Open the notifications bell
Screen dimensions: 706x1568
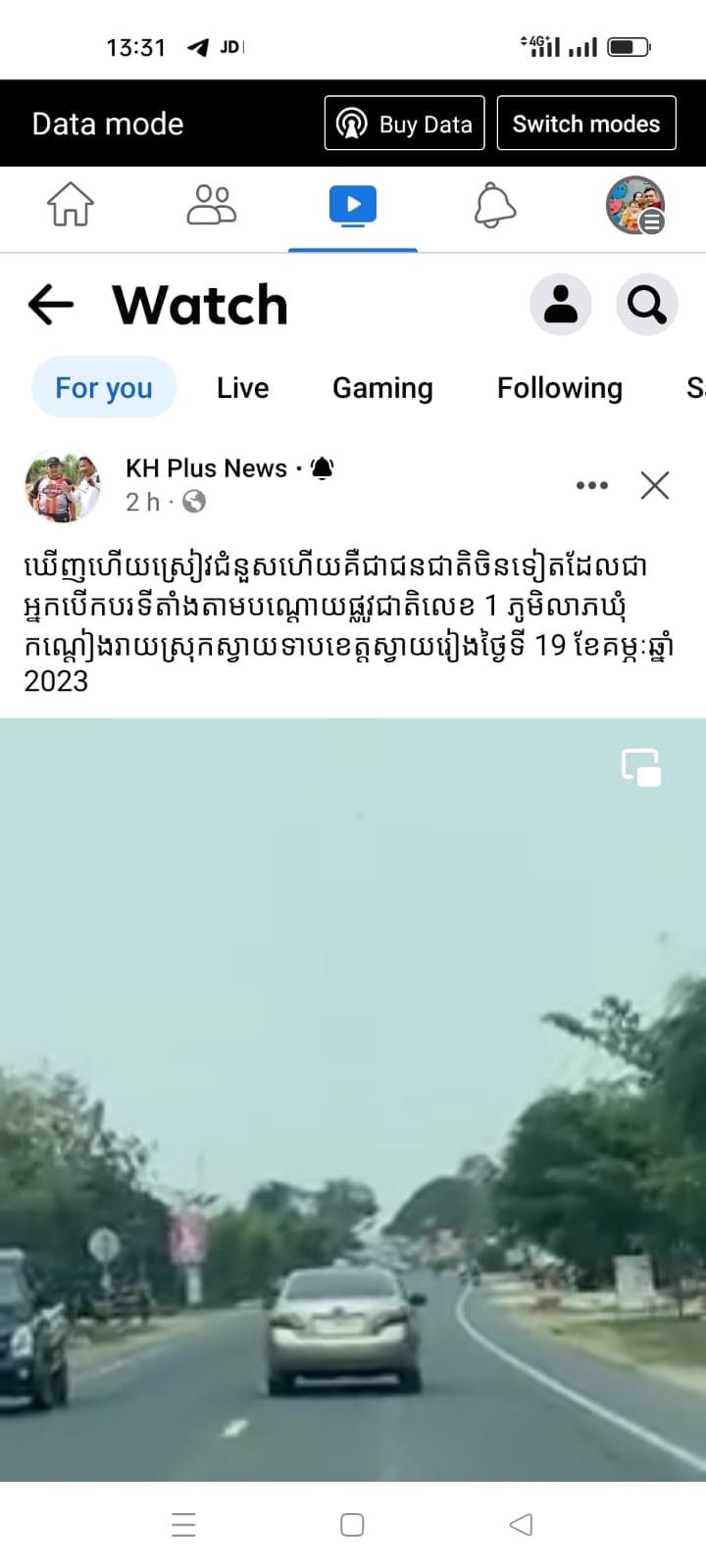(x=494, y=206)
